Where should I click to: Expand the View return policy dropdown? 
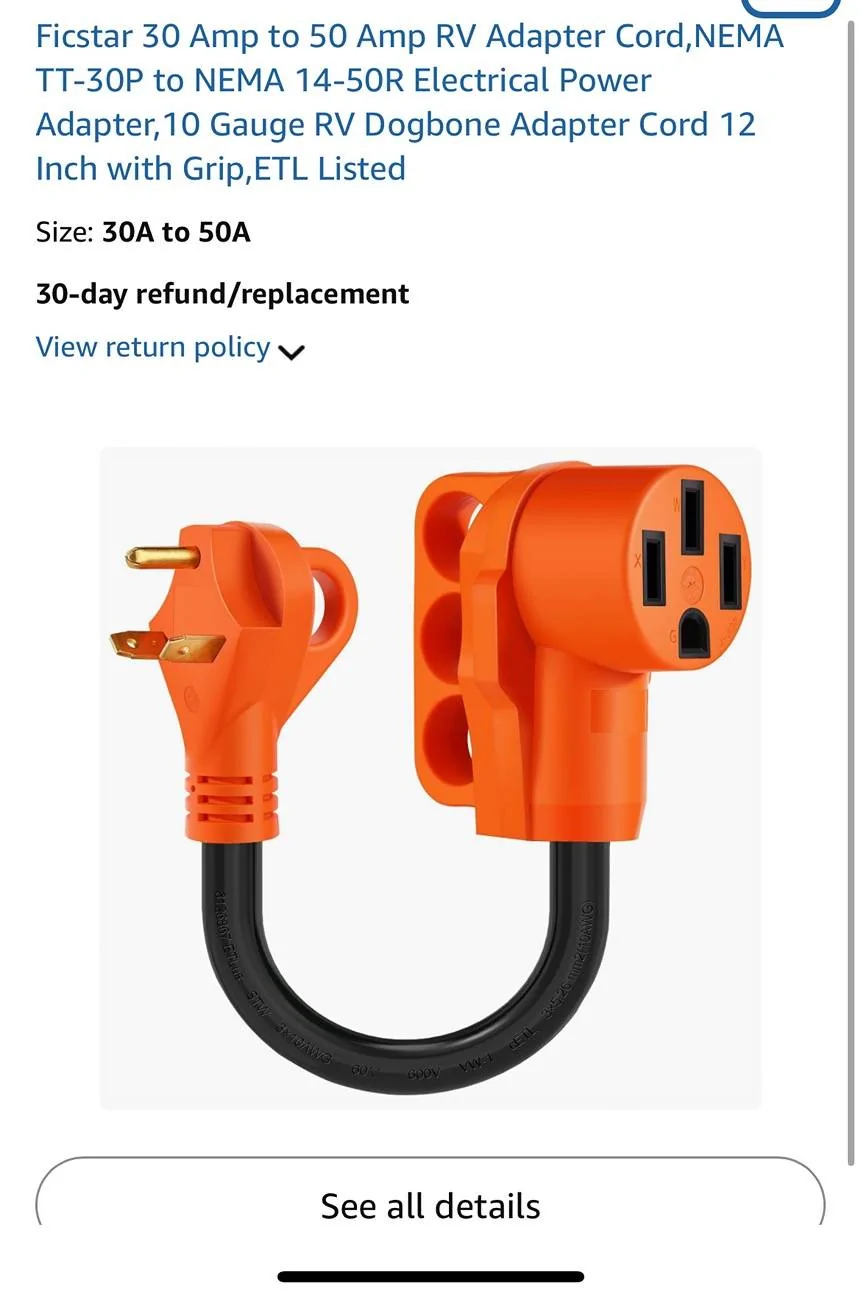pos(170,348)
